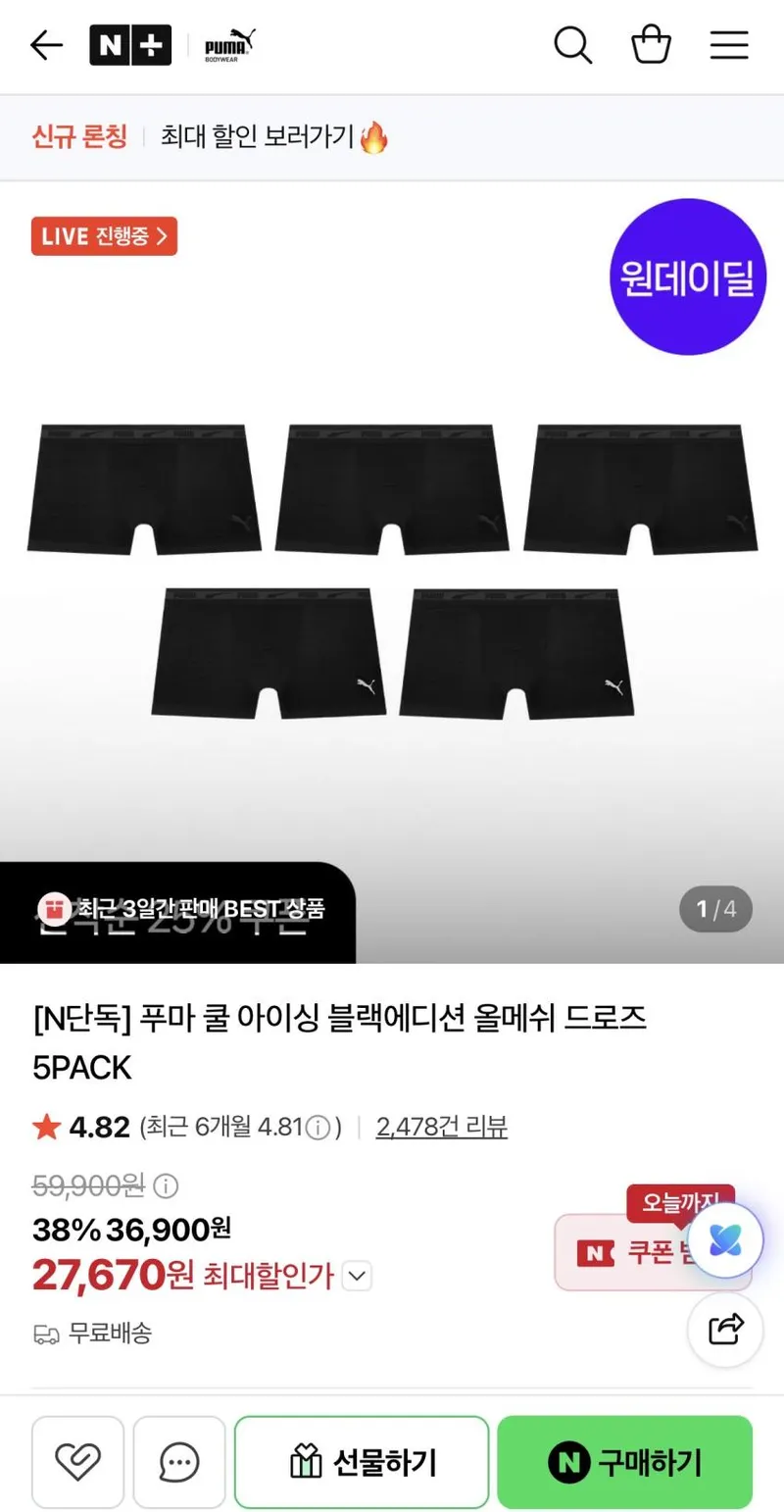Open the shopping cart
Screen dimensions: 784x1512
(x=651, y=45)
